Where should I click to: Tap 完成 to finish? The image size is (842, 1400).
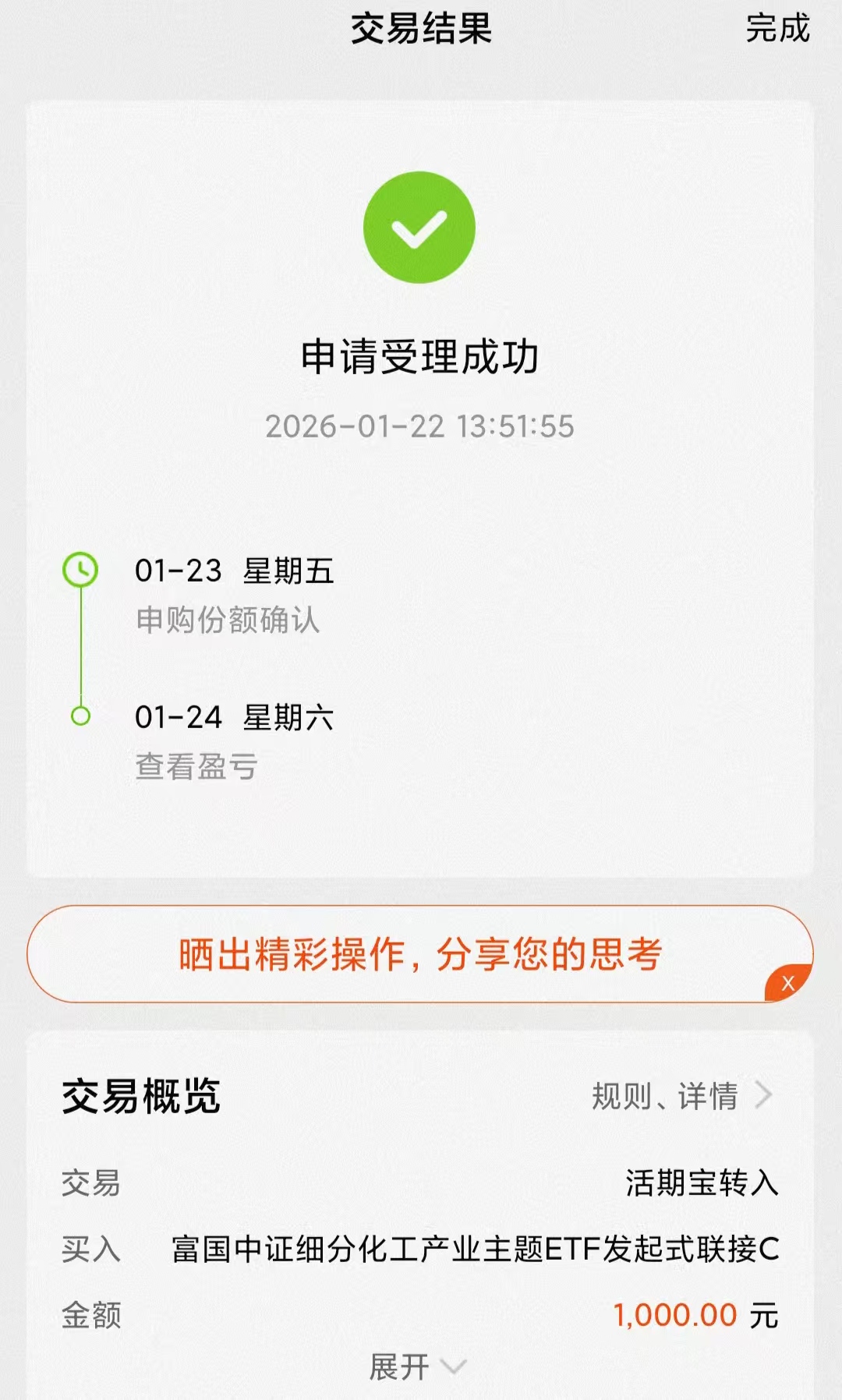coord(777,29)
